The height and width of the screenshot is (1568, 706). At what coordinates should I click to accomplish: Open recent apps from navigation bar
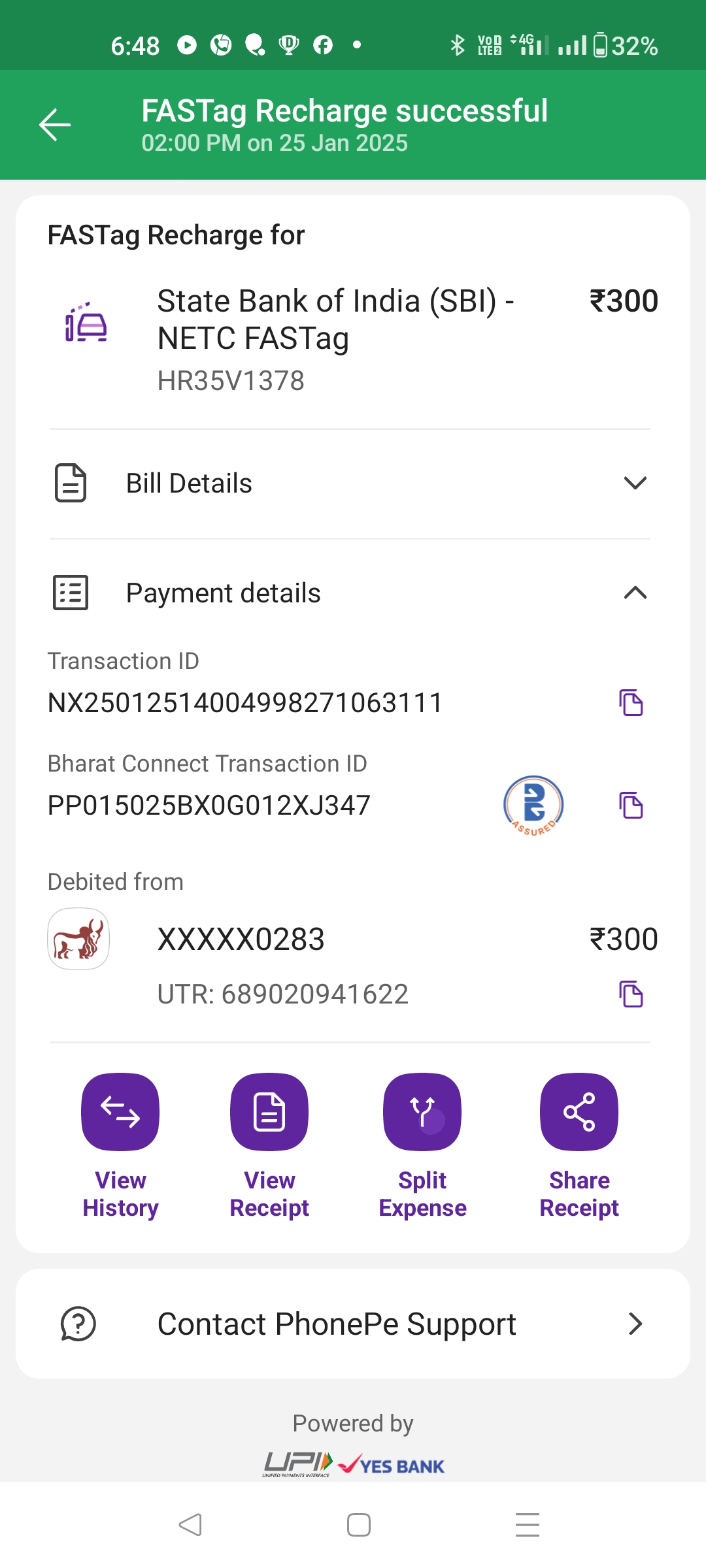pos(527,1525)
